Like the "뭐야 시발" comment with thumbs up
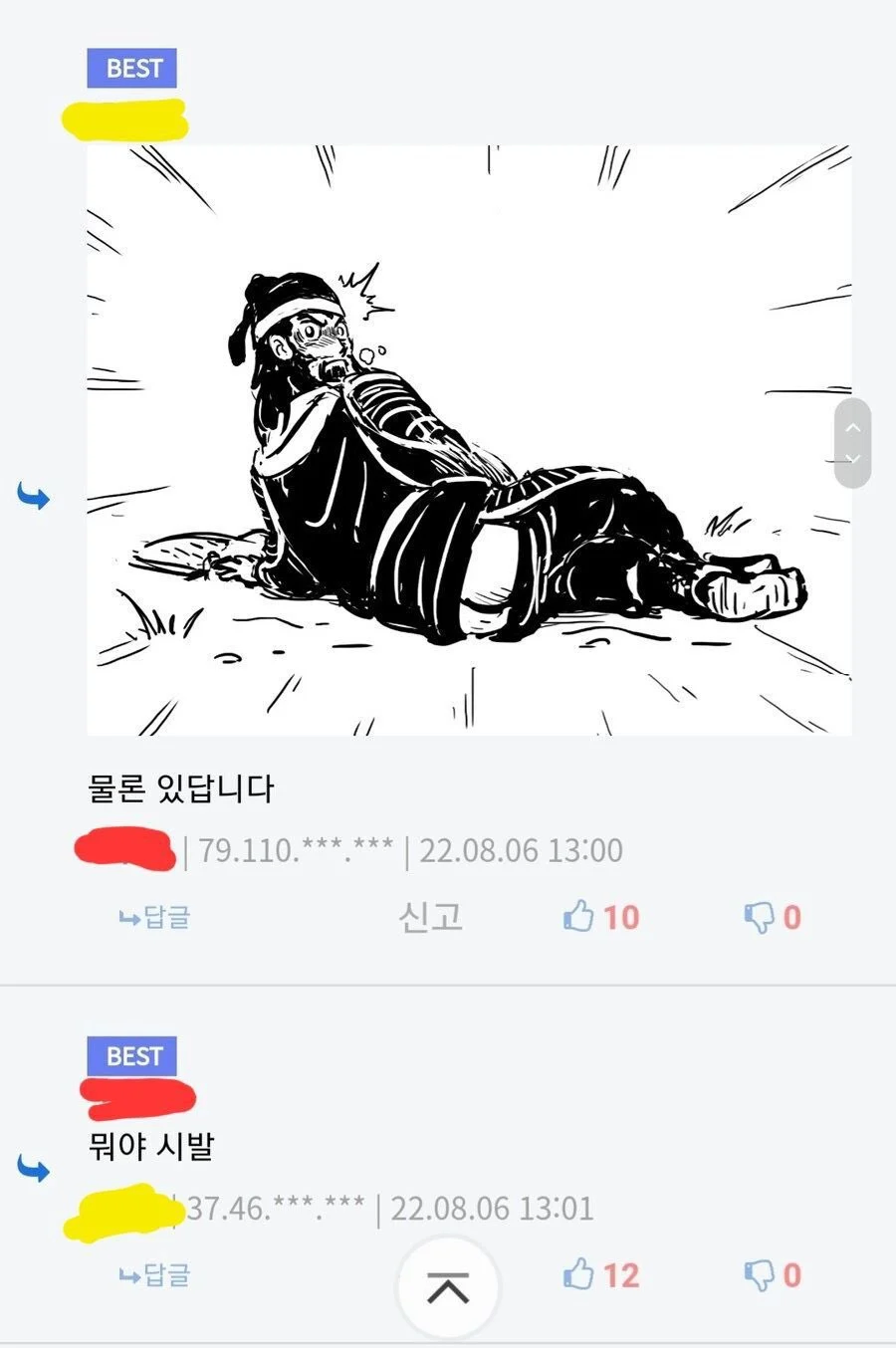 [x=577, y=1274]
